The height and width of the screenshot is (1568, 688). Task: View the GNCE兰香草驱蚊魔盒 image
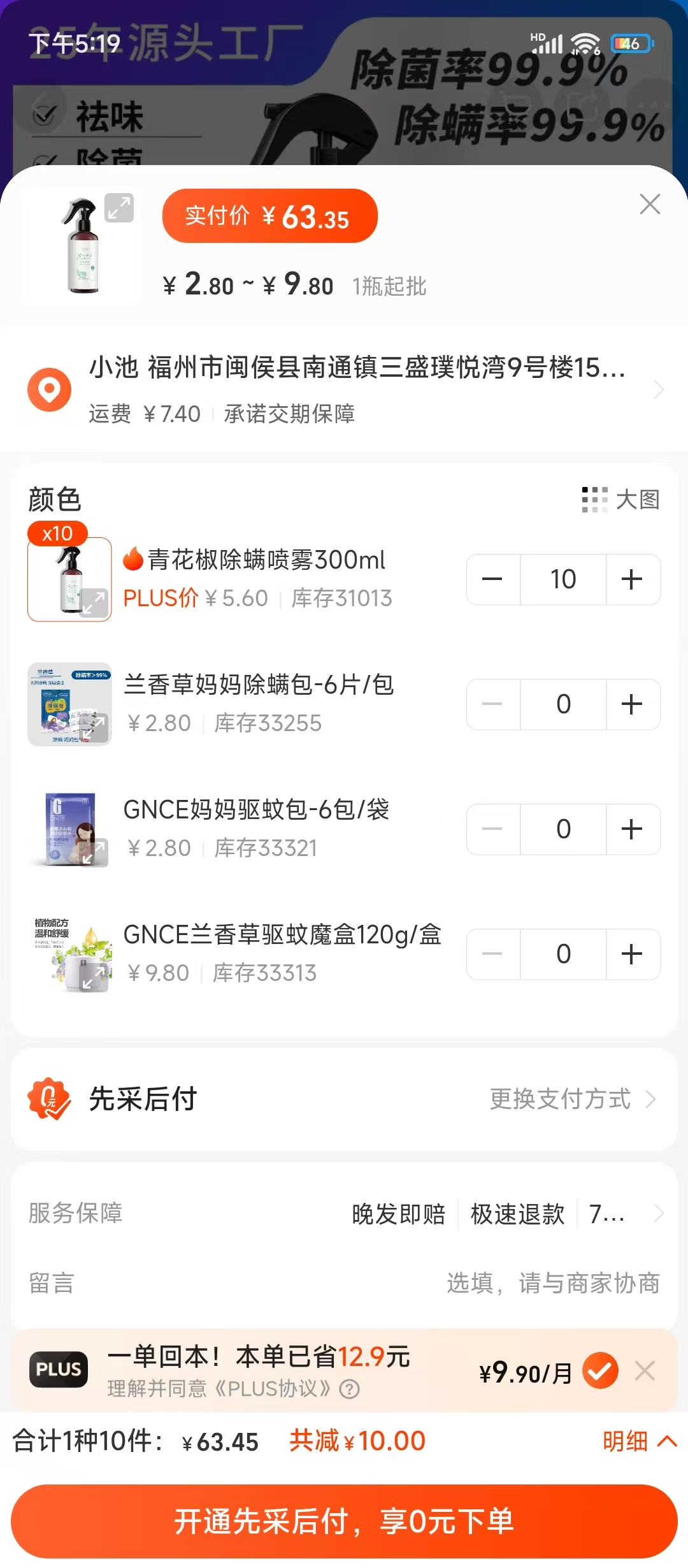[69, 954]
